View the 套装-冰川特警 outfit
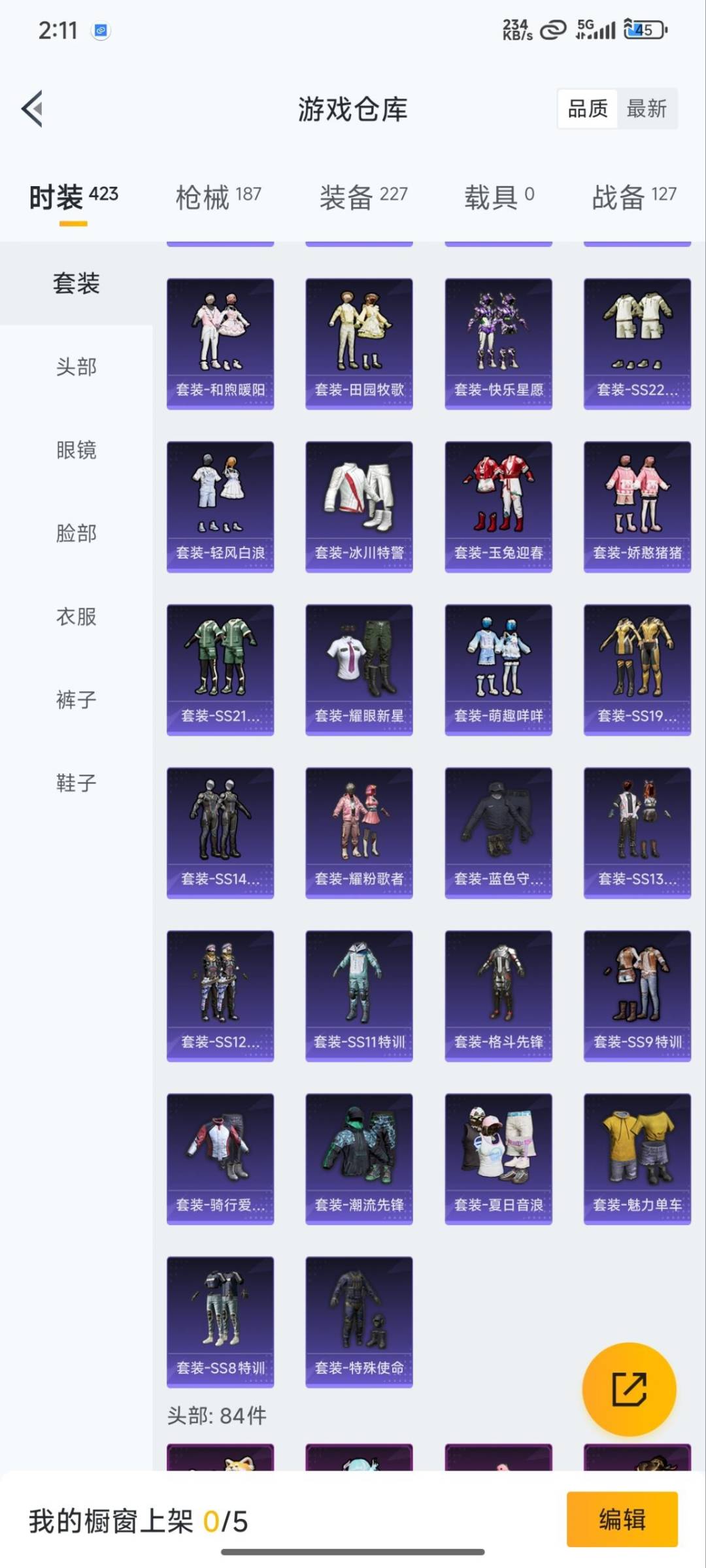This screenshot has height=1568, width=706. (359, 506)
